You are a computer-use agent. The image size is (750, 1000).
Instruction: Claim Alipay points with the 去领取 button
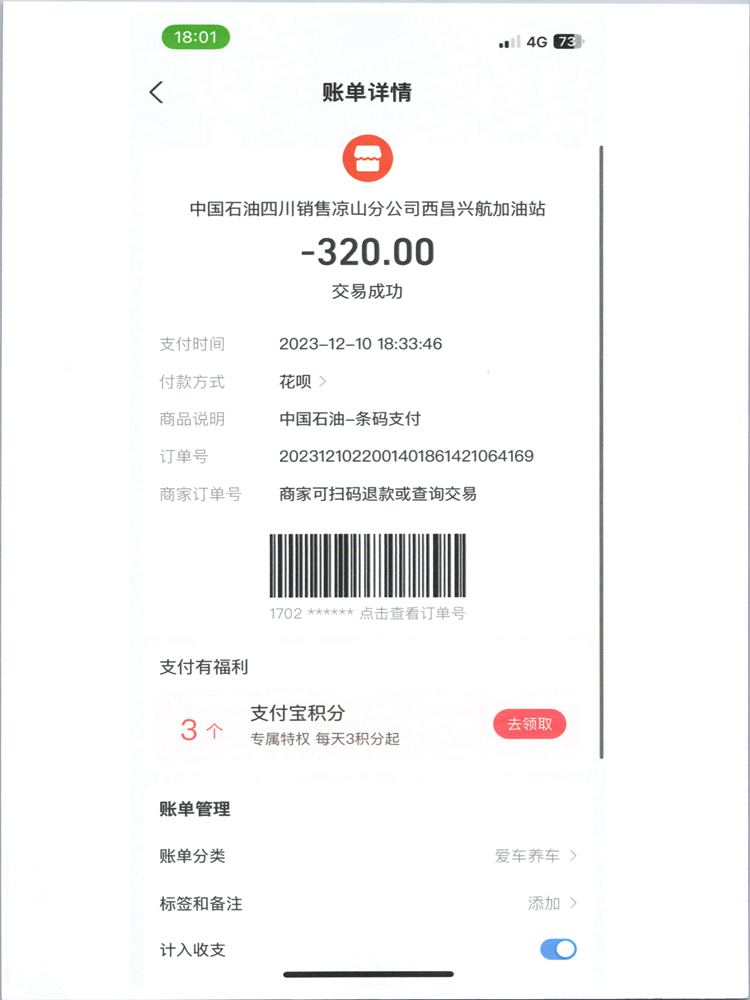[529, 725]
